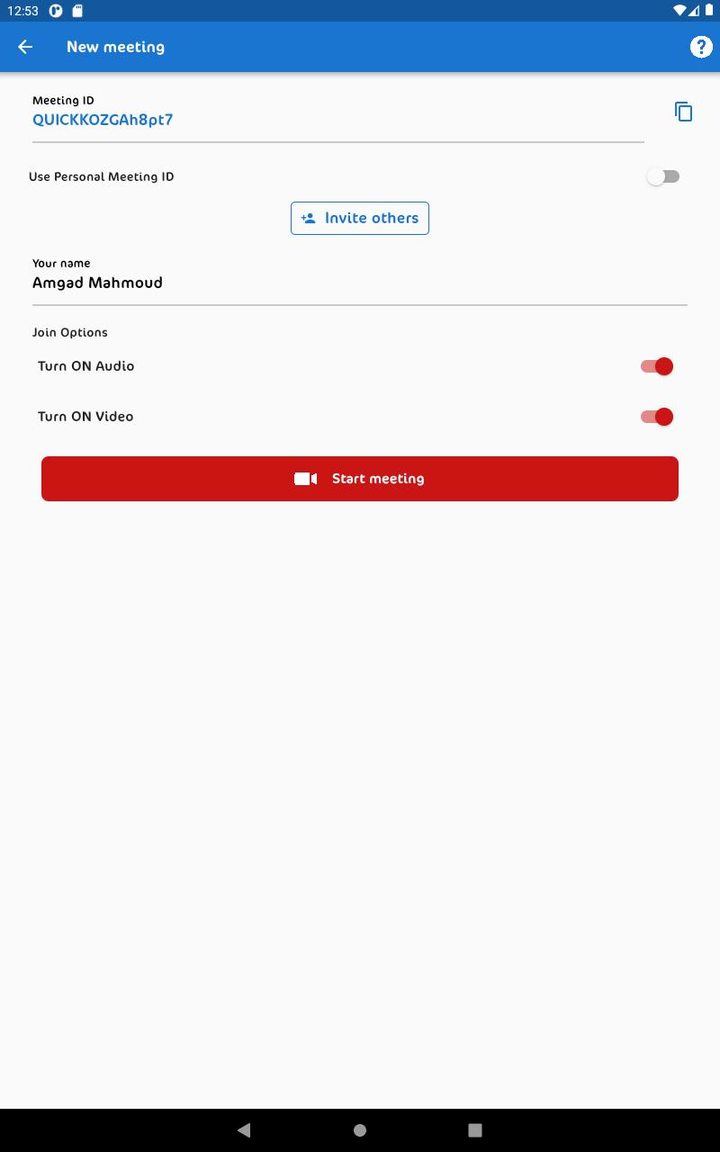Tap the system home button
Image resolution: width=720 pixels, height=1152 pixels.
point(360,1130)
